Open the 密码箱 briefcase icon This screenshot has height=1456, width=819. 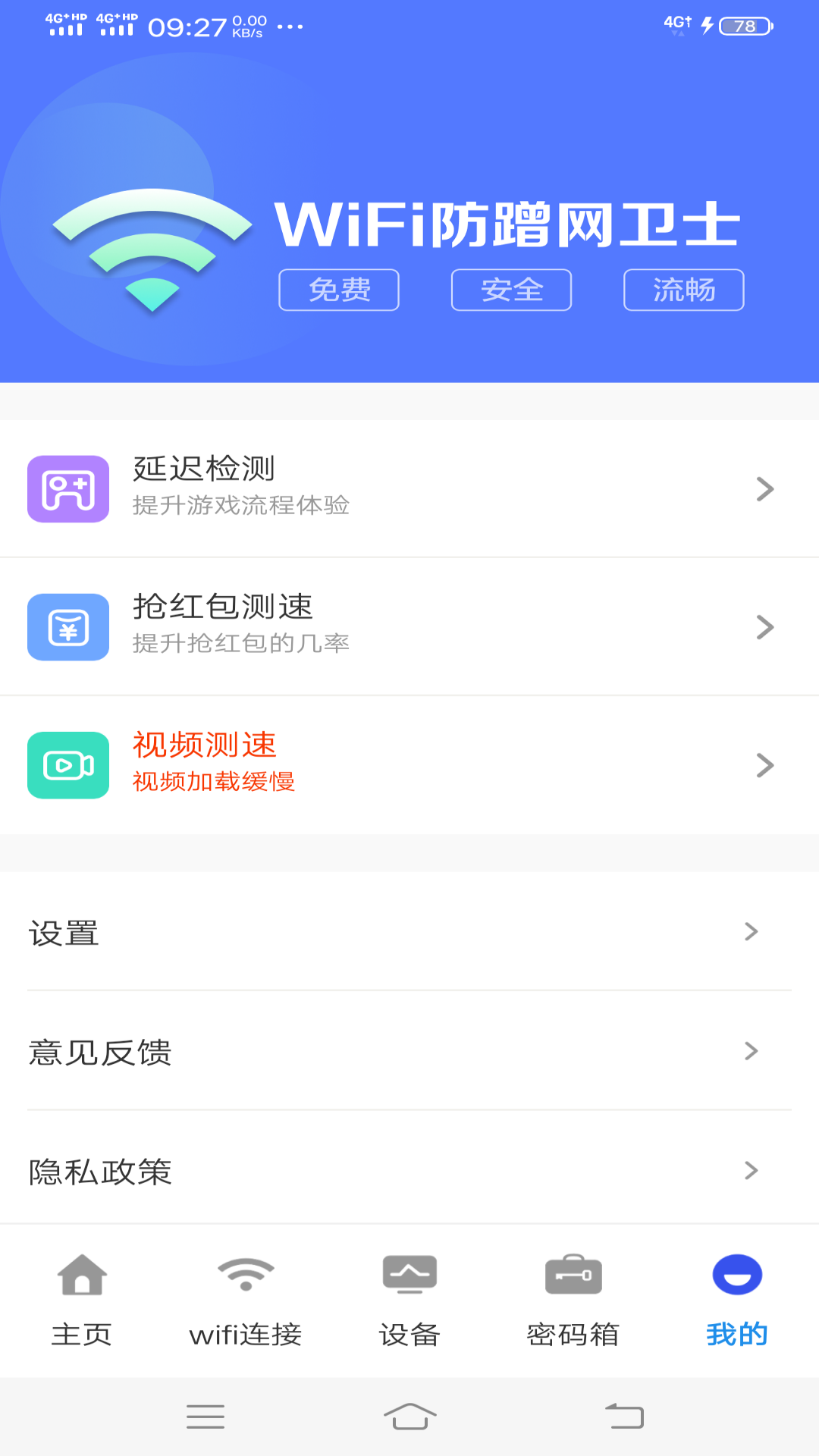point(573,1272)
